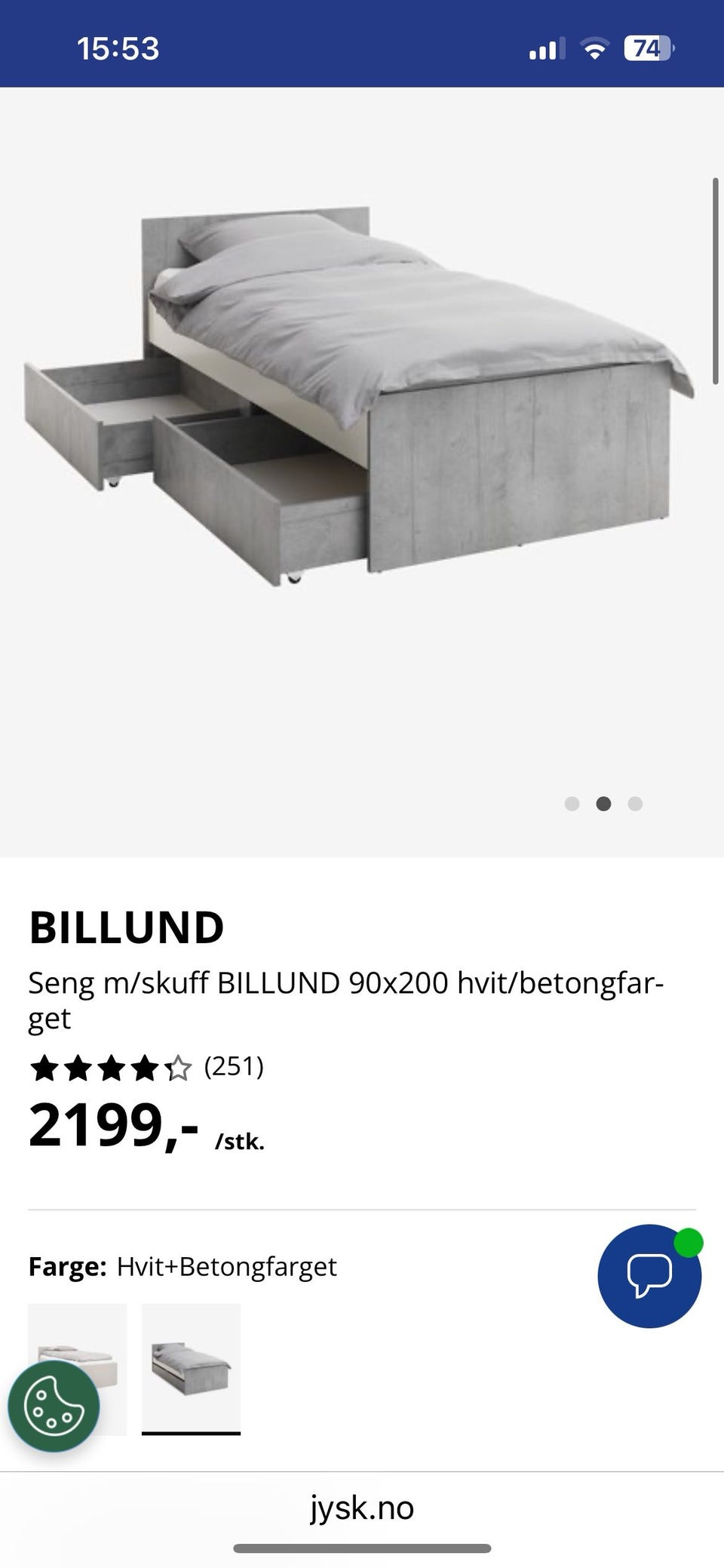Tap the cellular signal bars icon
This screenshot has height=1568, width=724.
point(545,48)
